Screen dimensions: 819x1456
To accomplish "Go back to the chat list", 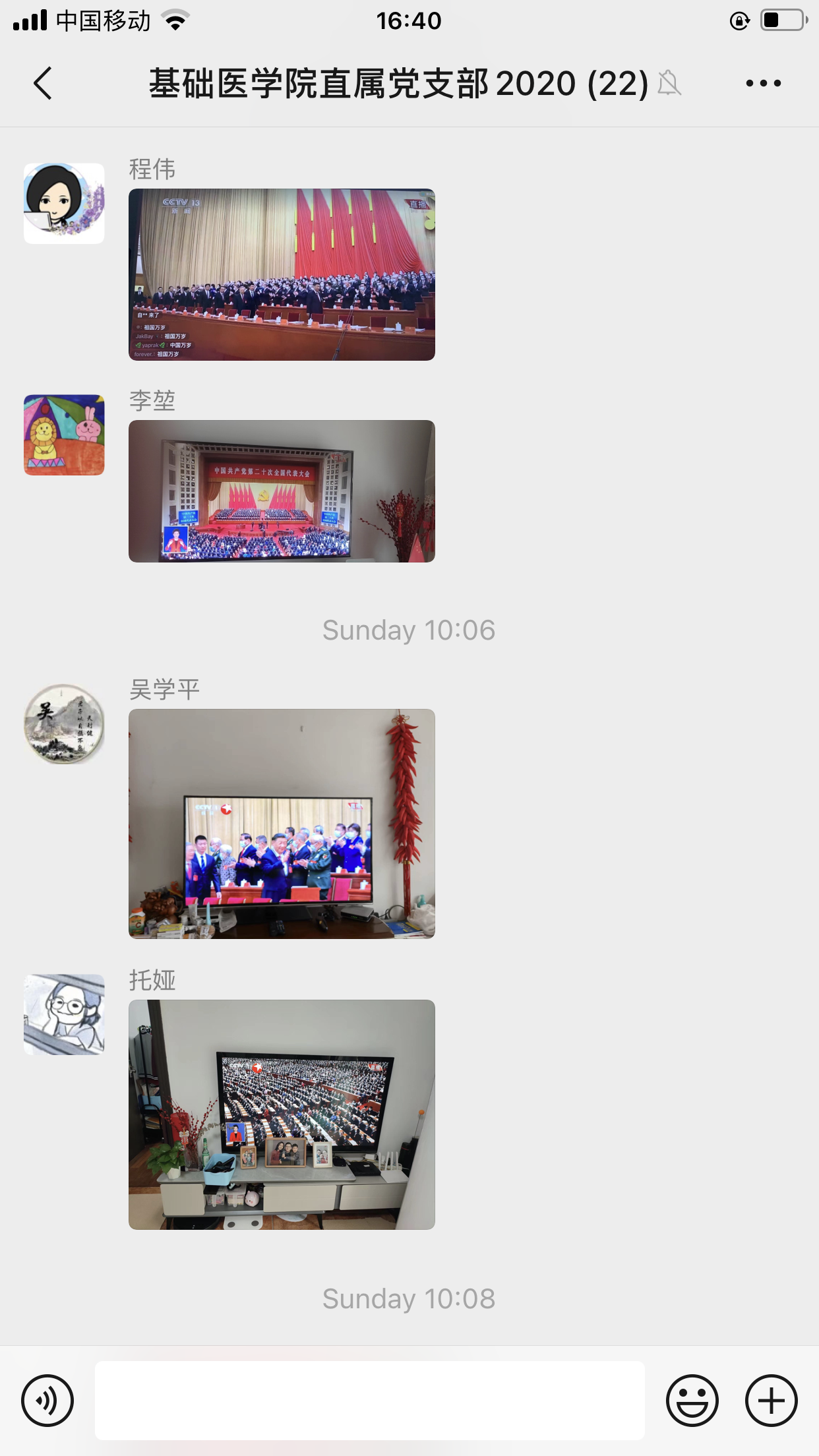I will pyautogui.click(x=43, y=84).
